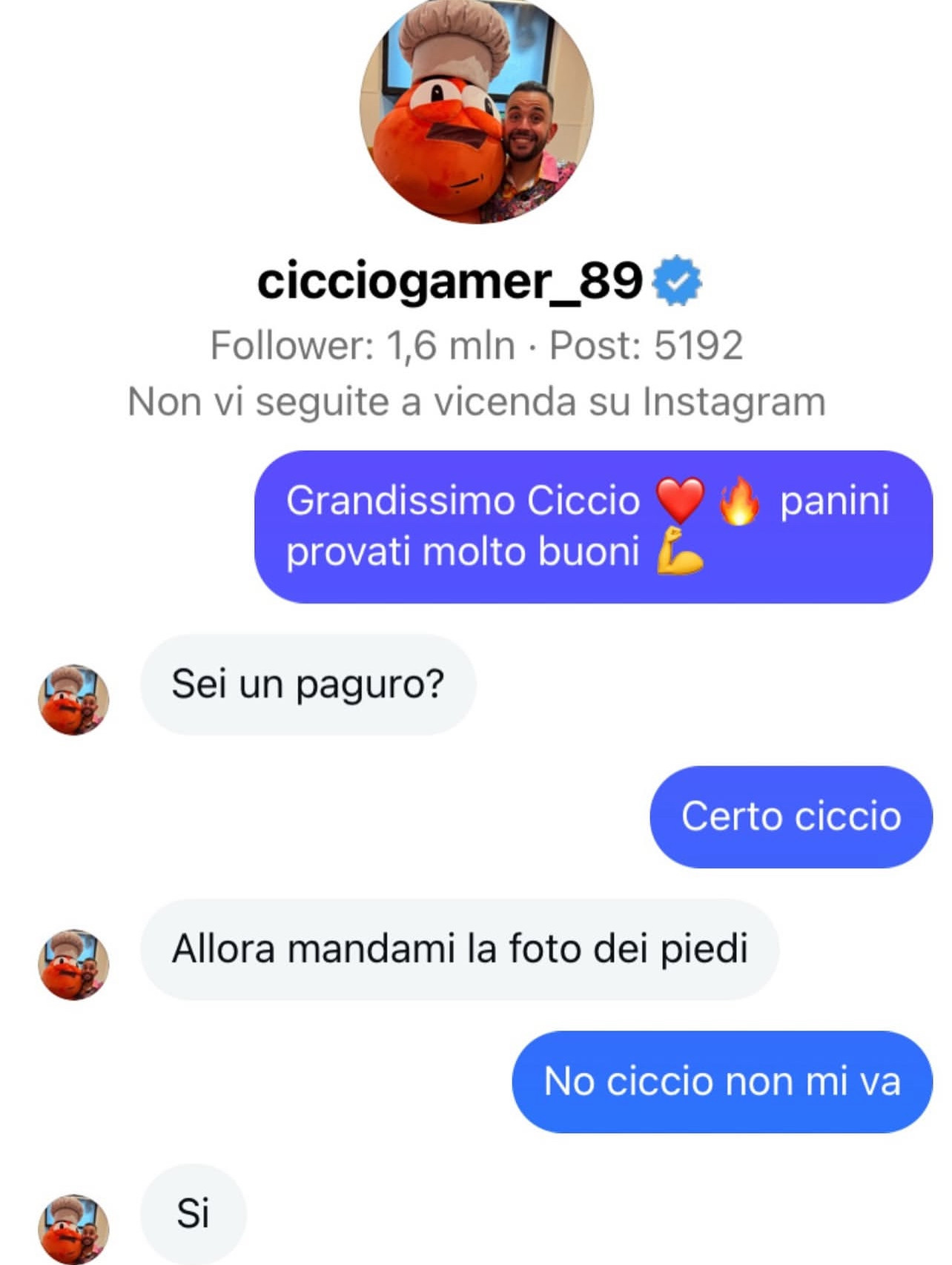
Task: Tap the cicciogamer_89 username link
Action: click(450, 281)
